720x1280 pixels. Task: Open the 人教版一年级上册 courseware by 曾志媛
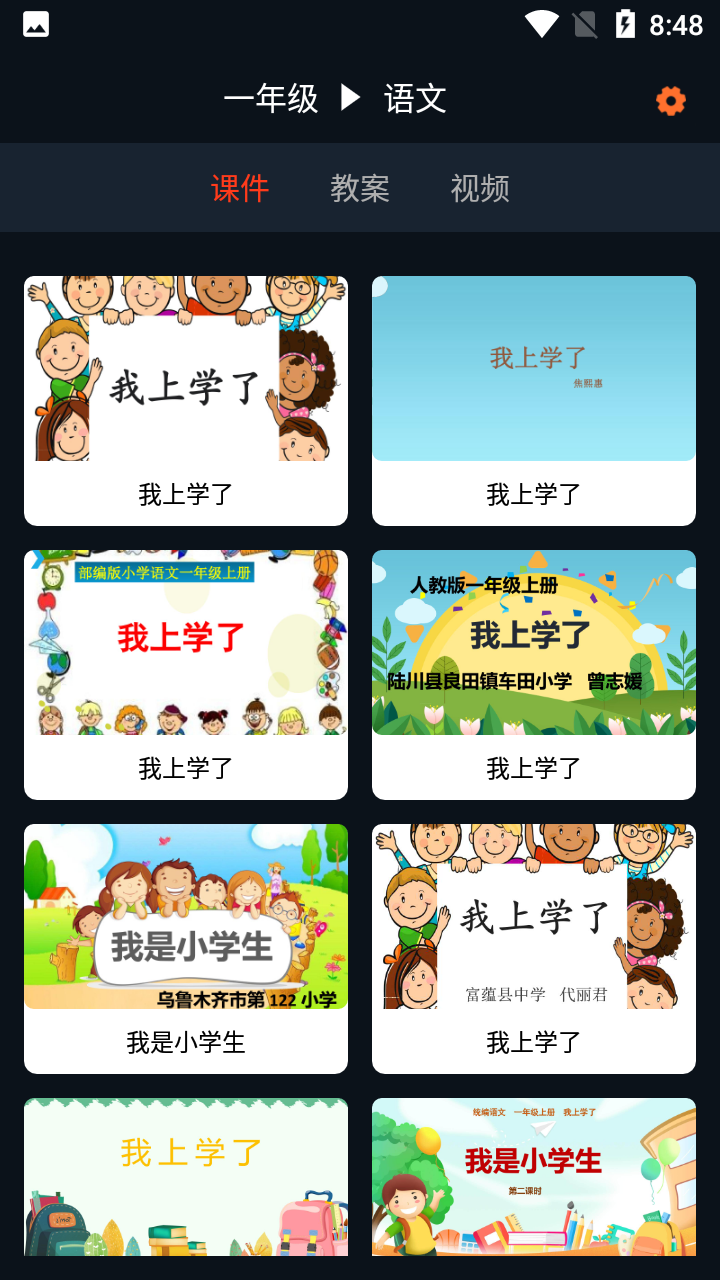pyautogui.click(x=533, y=673)
